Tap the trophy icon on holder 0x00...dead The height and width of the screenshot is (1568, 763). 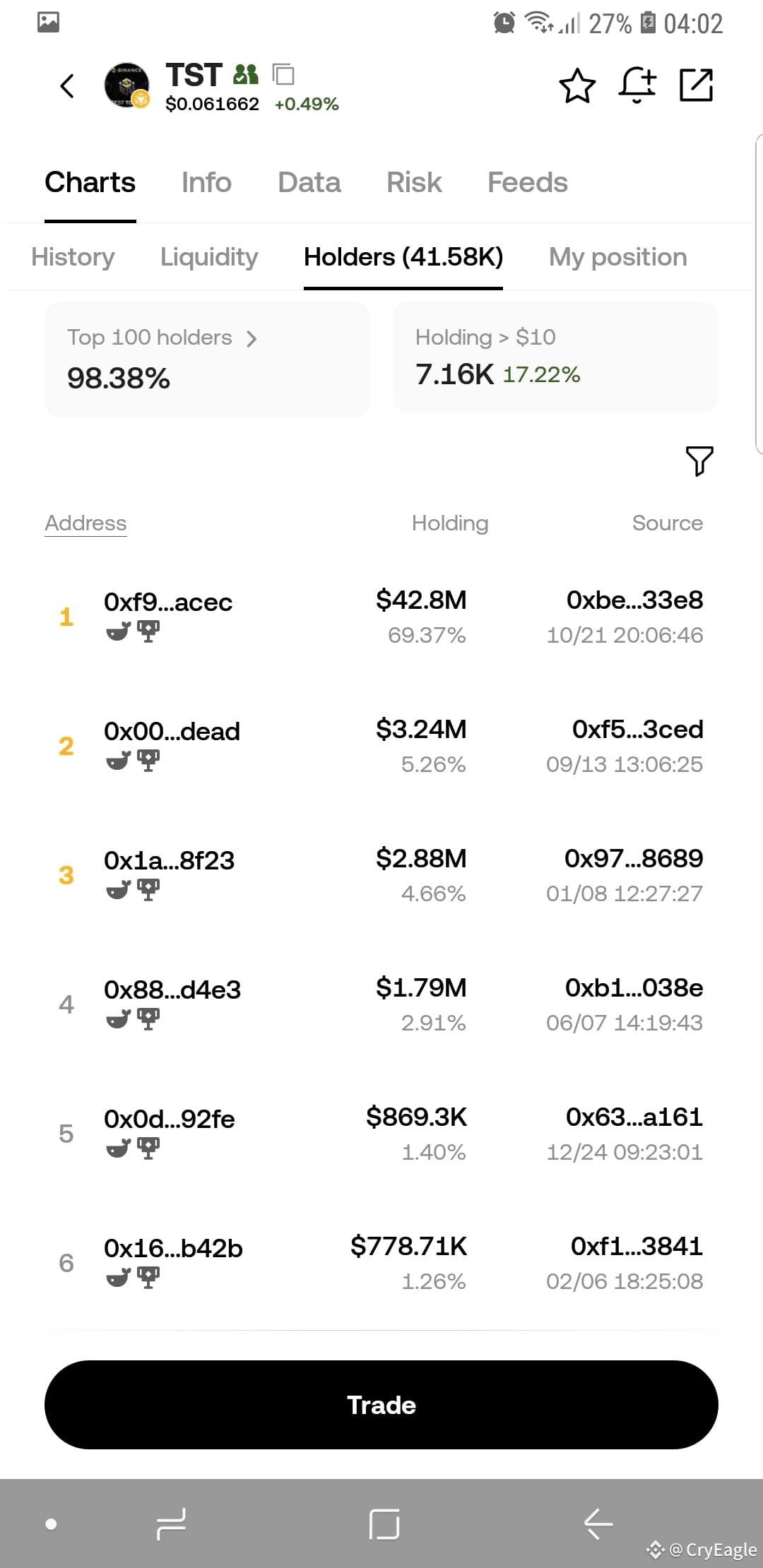(148, 761)
